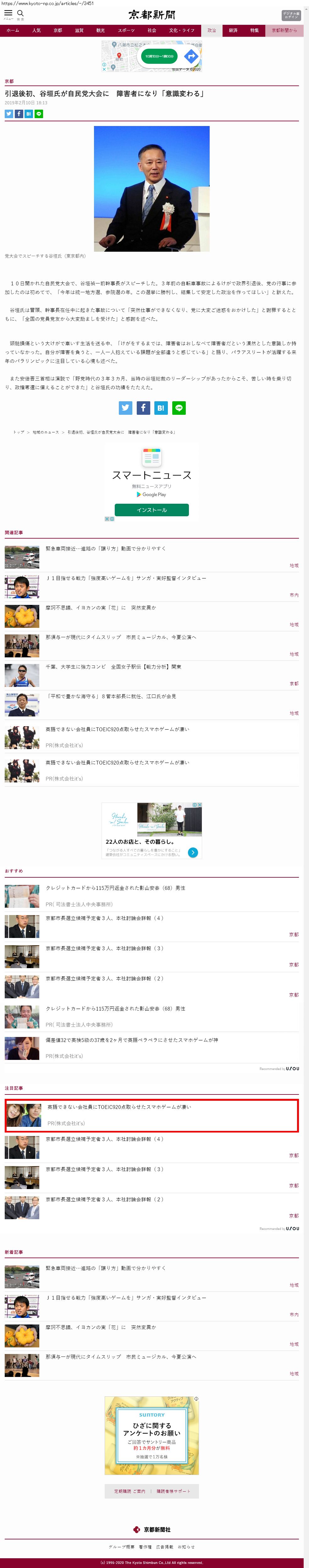The height and width of the screenshot is (1568, 309).
Task: Select the 経済 tab
Action: pos(233,30)
